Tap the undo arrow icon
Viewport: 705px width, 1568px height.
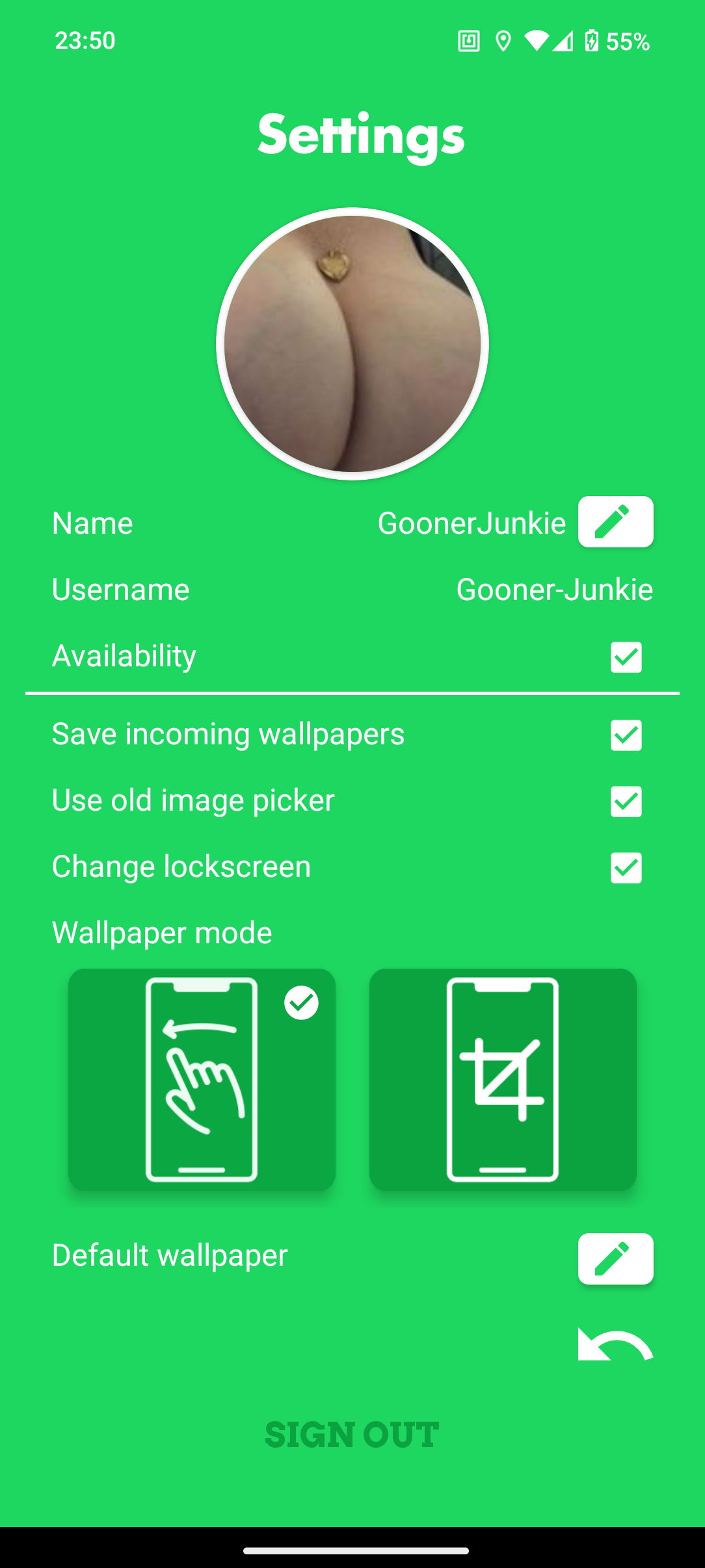point(615,1344)
